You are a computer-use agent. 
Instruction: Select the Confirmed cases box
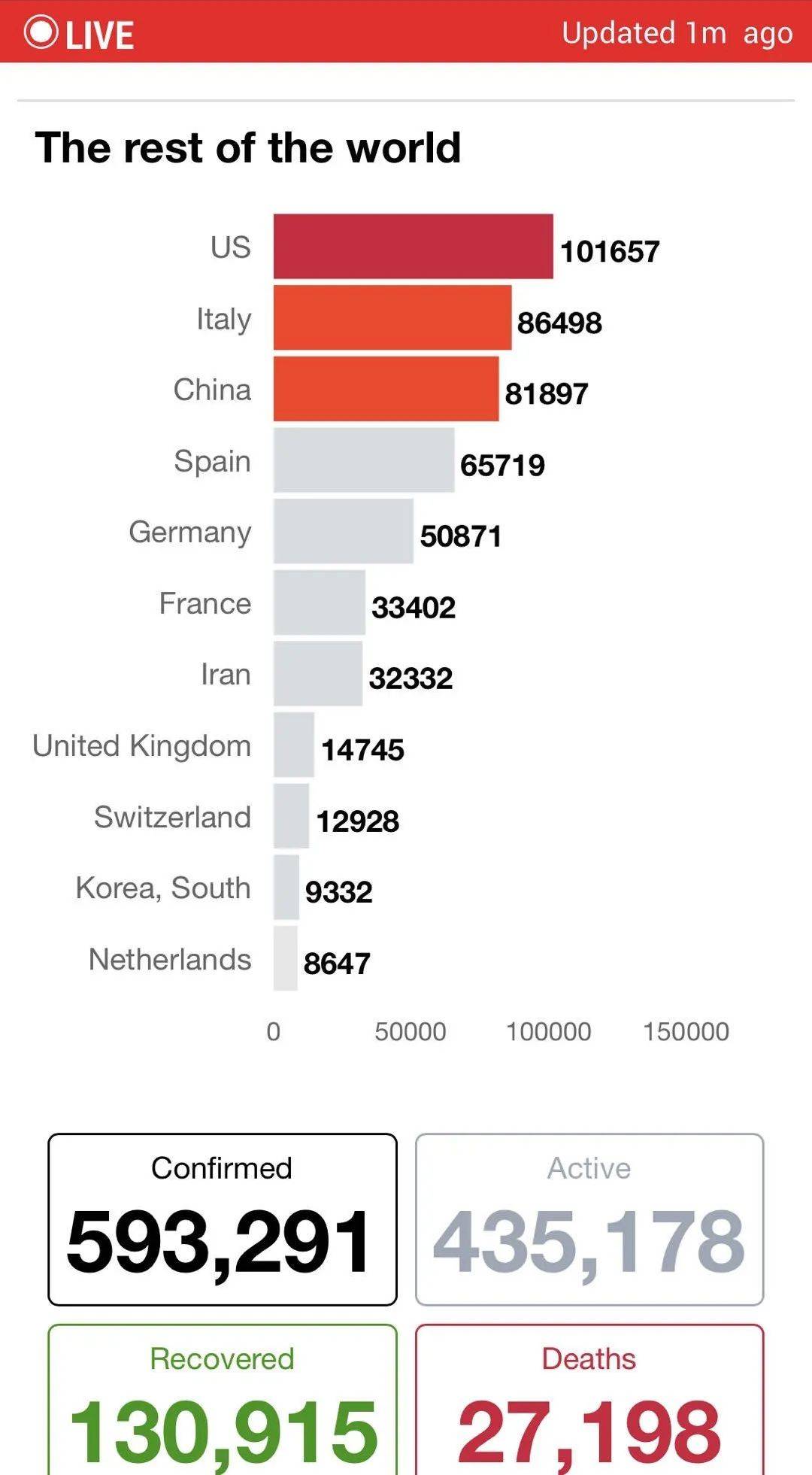point(222,1219)
